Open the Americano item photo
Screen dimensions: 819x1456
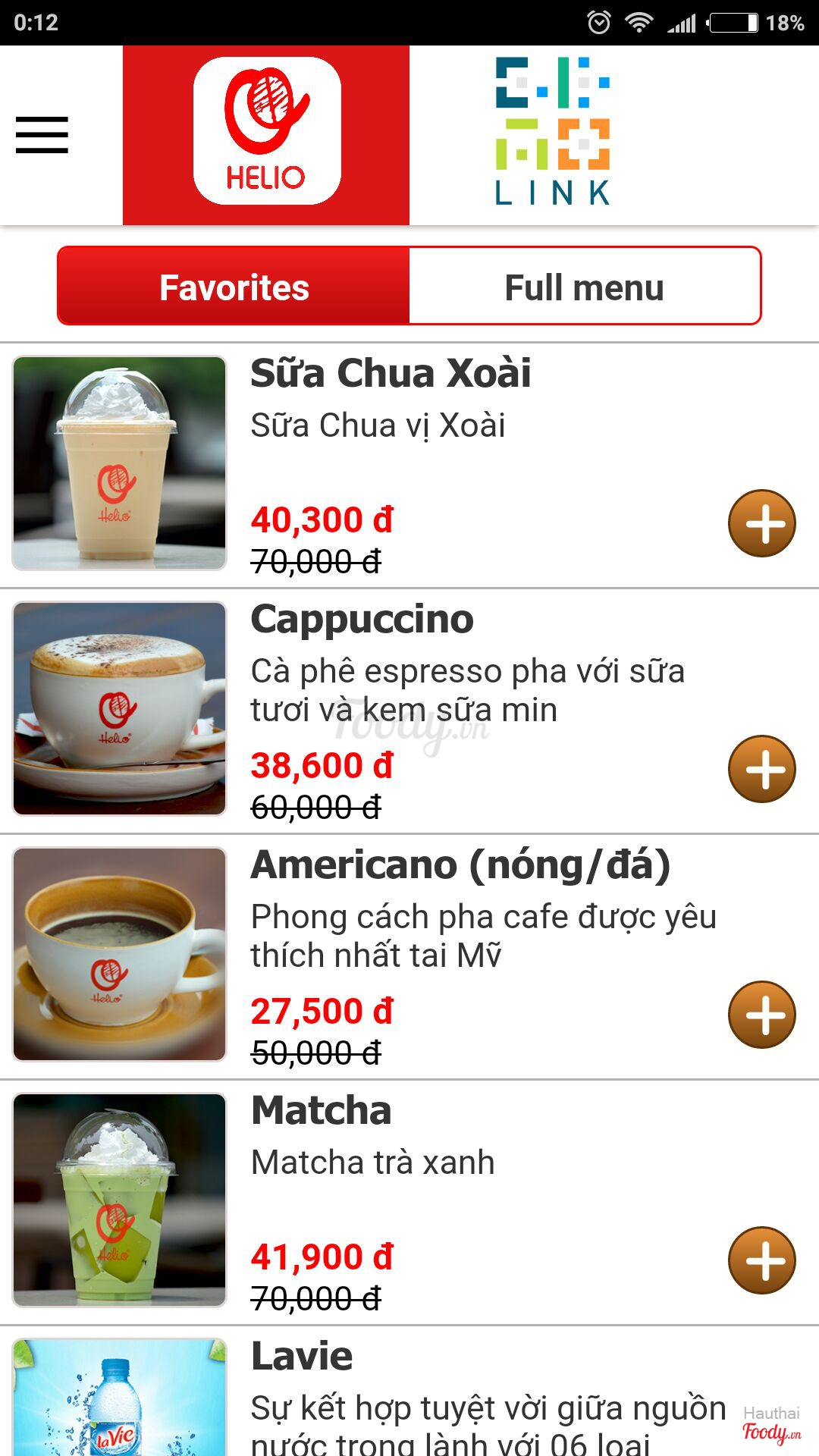coord(120,954)
